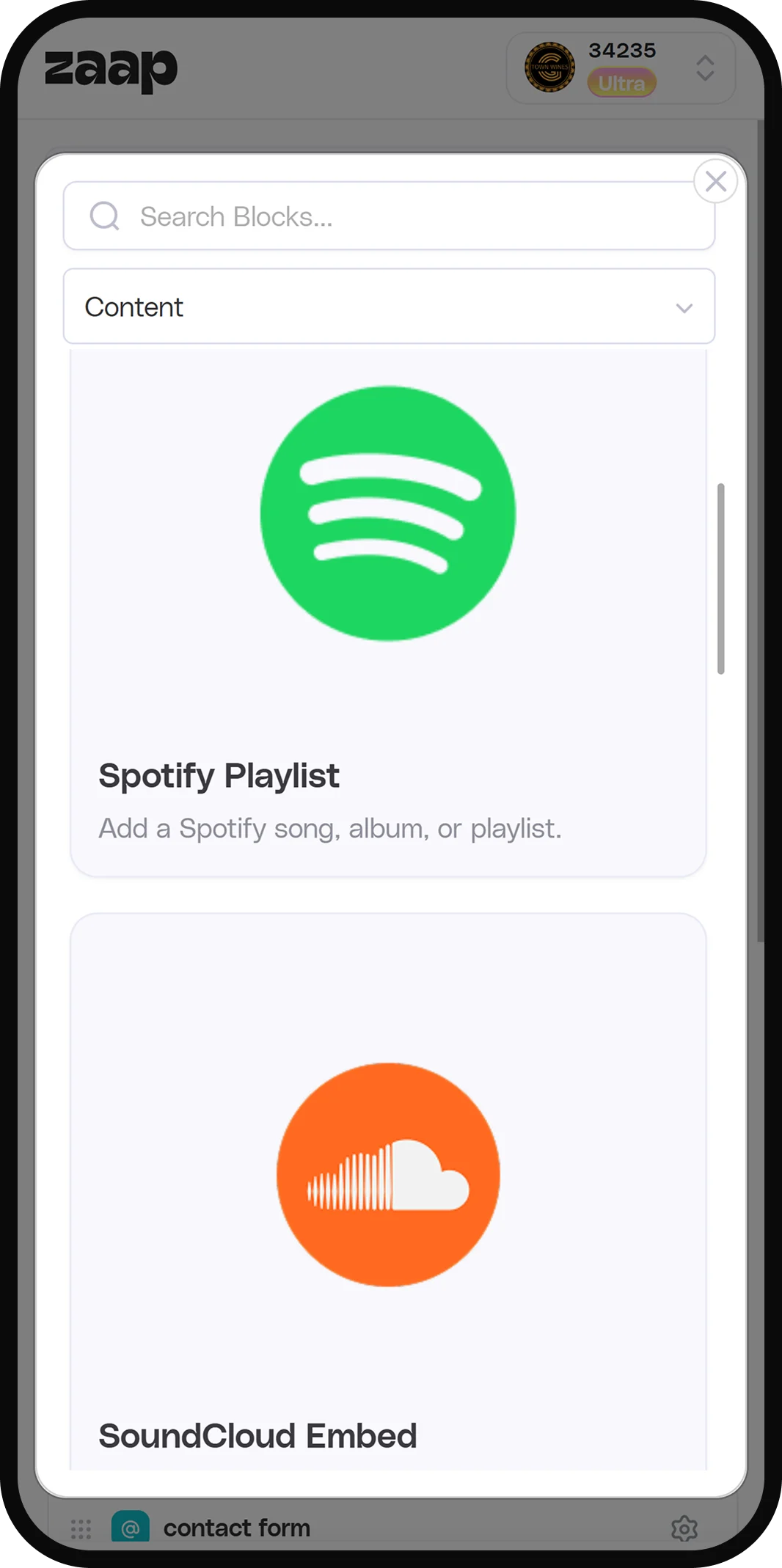Open contact form block settings gear
Screen dimensions: 782x1568
point(684,1528)
